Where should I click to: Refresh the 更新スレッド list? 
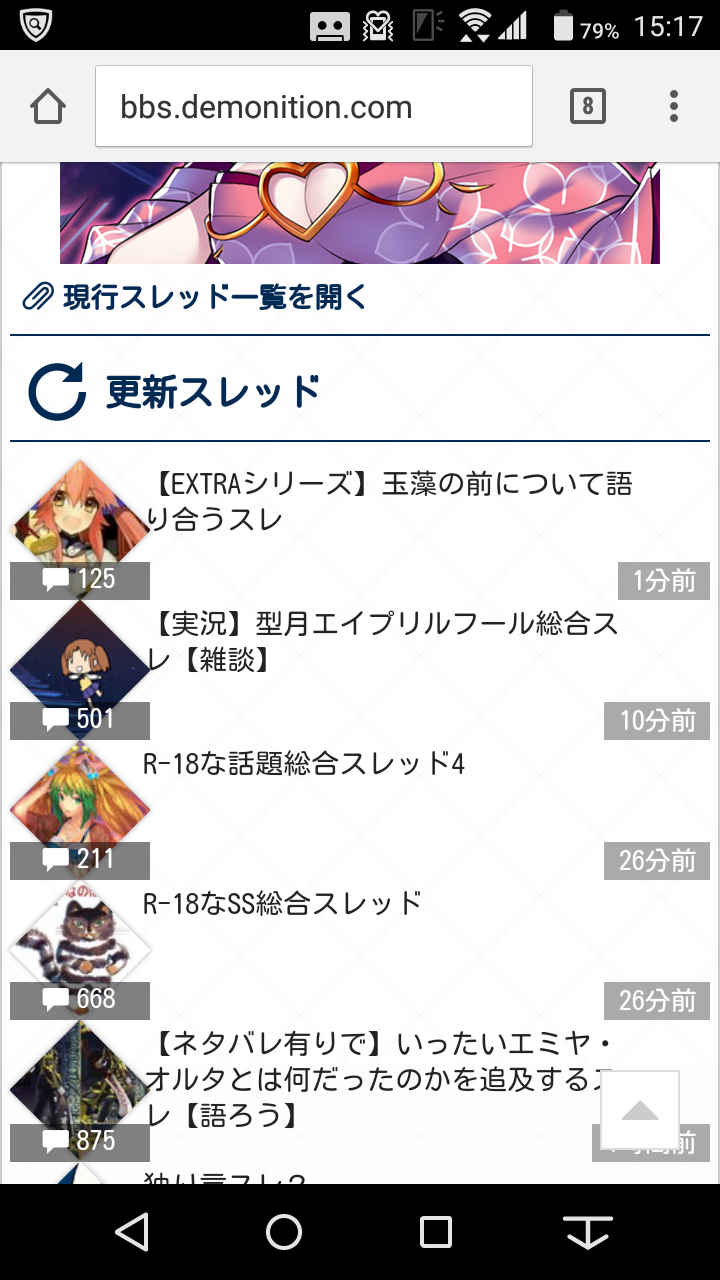pos(57,391)
